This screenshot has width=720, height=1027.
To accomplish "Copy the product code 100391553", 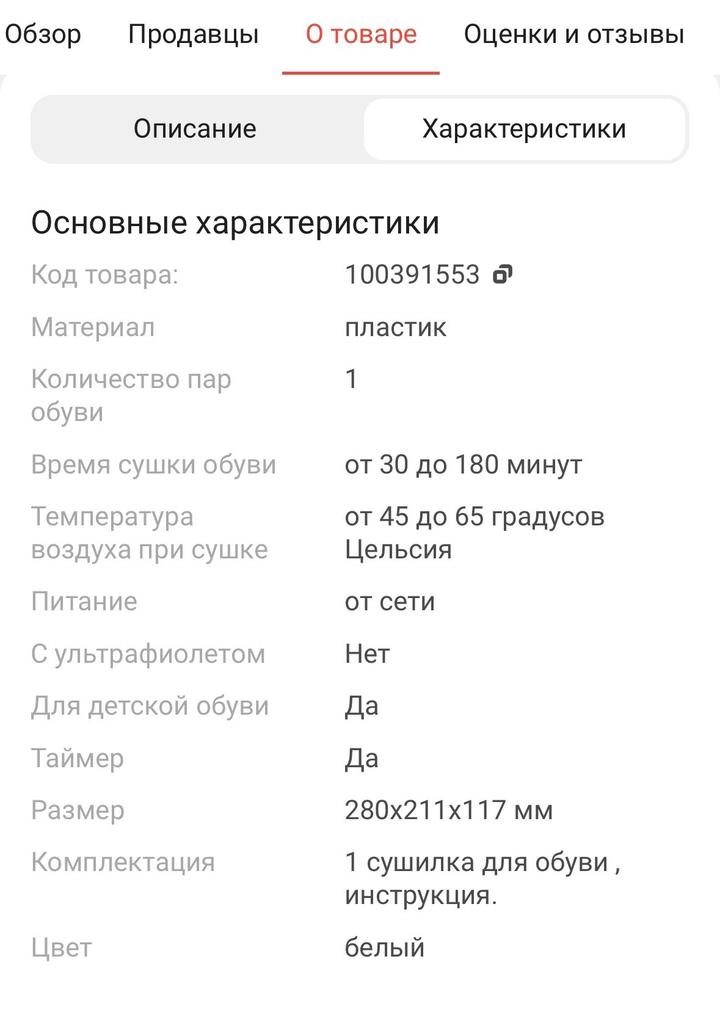I will (x=503, y=274).
